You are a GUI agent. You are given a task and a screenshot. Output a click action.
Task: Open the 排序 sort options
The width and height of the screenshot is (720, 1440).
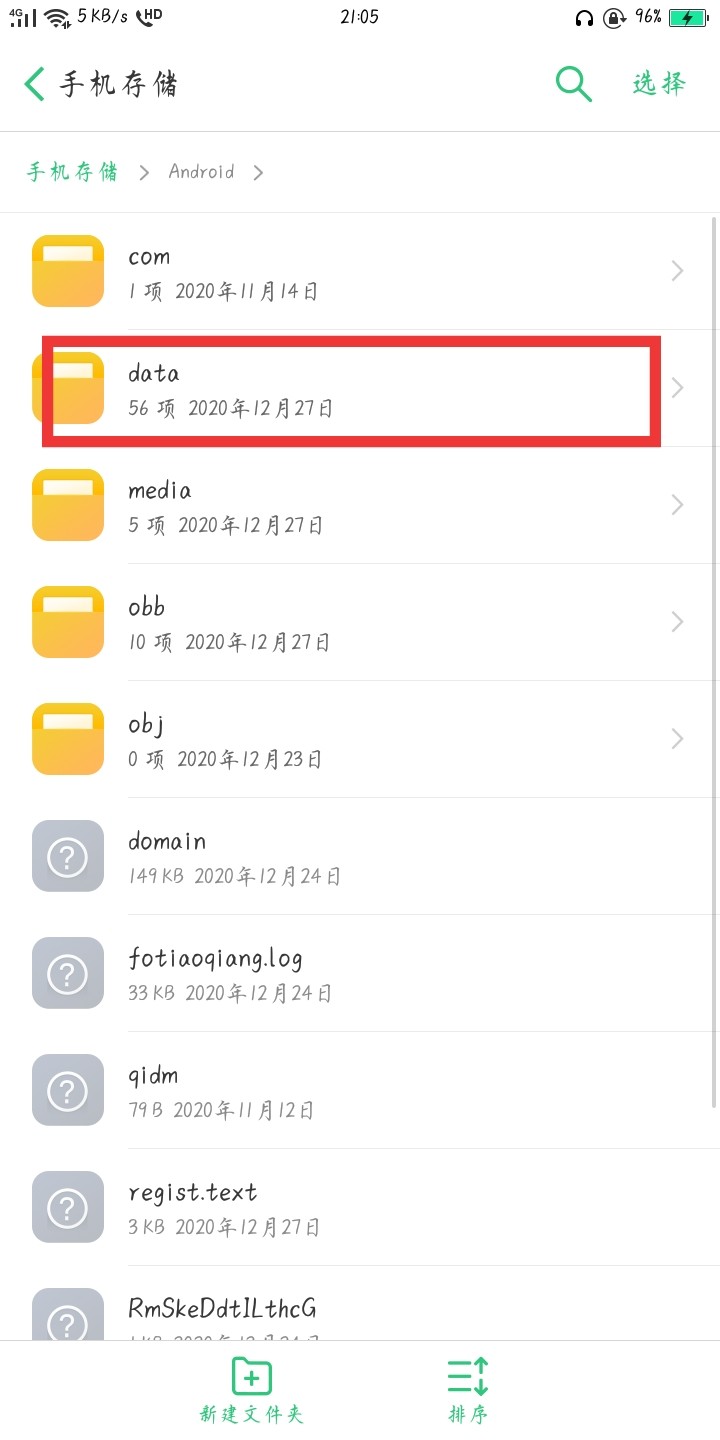point(467,1390)
